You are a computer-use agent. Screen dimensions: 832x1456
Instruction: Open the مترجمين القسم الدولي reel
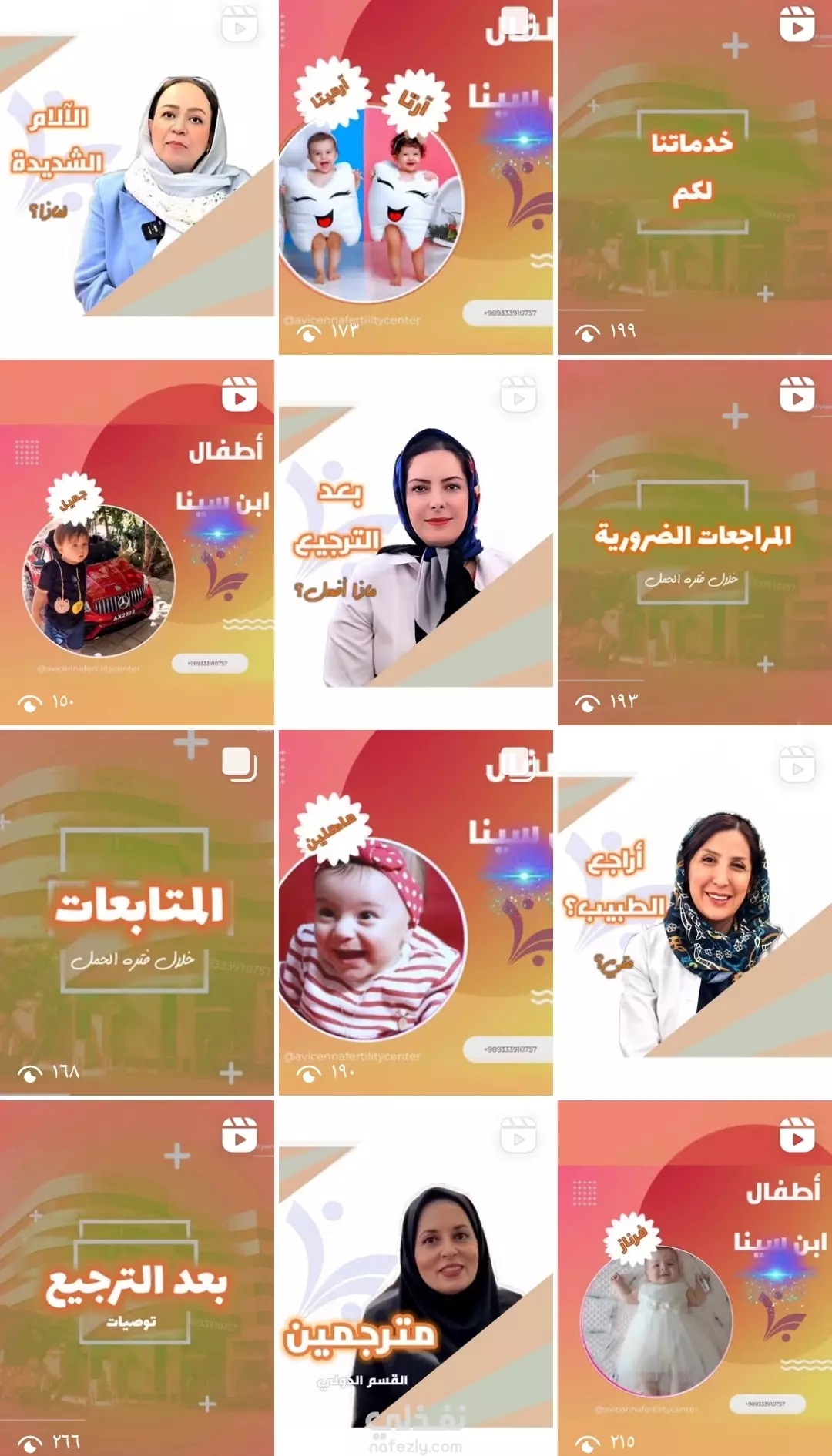tap(416, 1278)
